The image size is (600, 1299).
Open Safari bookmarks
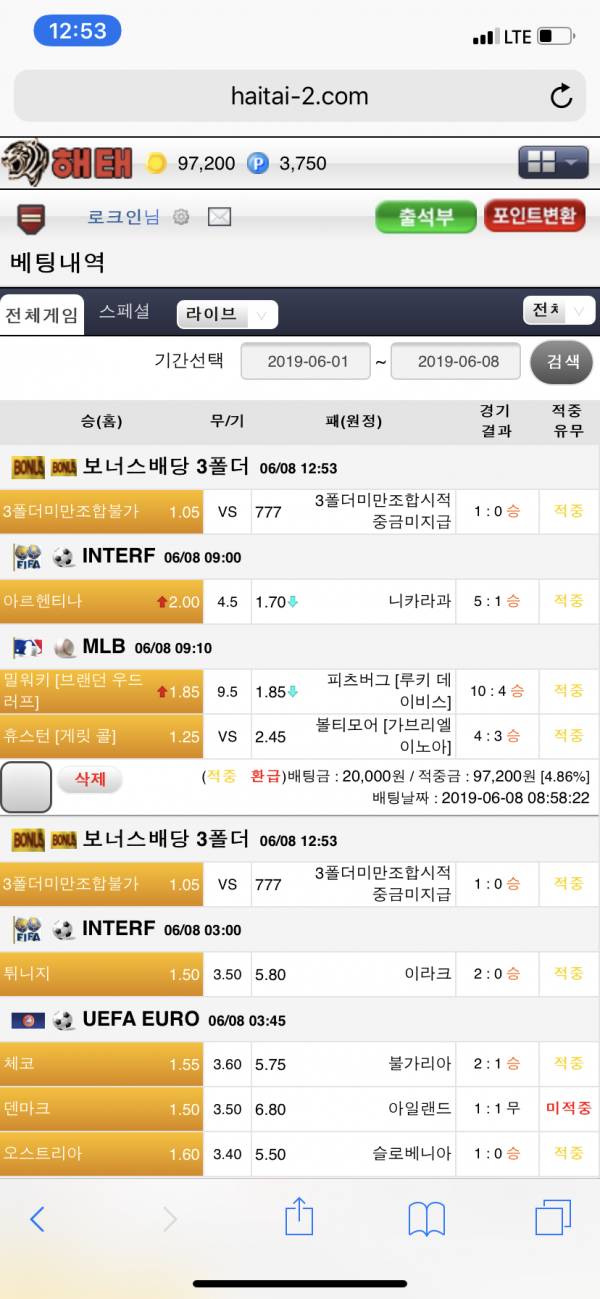[x=427, y=1219]
